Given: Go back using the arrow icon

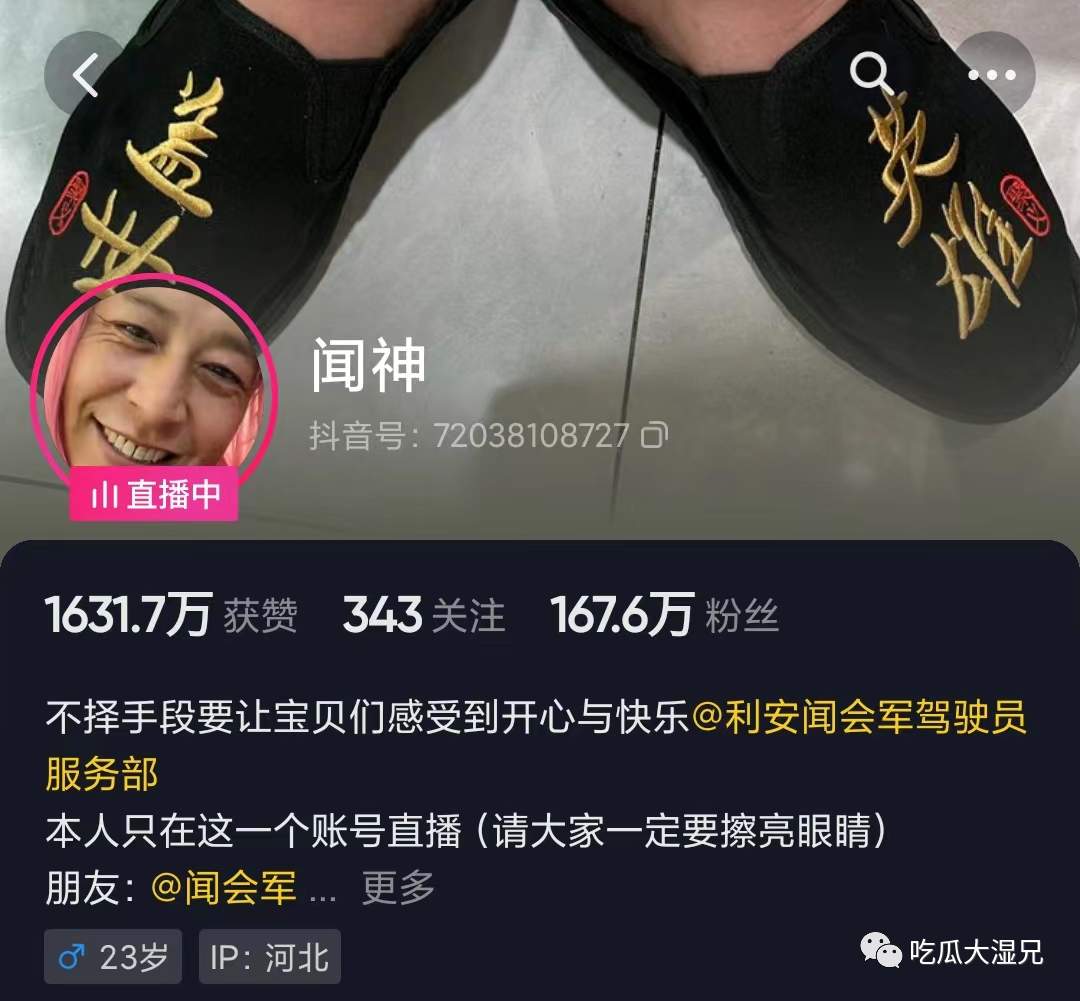Looking at the screenshot, I should [x=86, y=75].
